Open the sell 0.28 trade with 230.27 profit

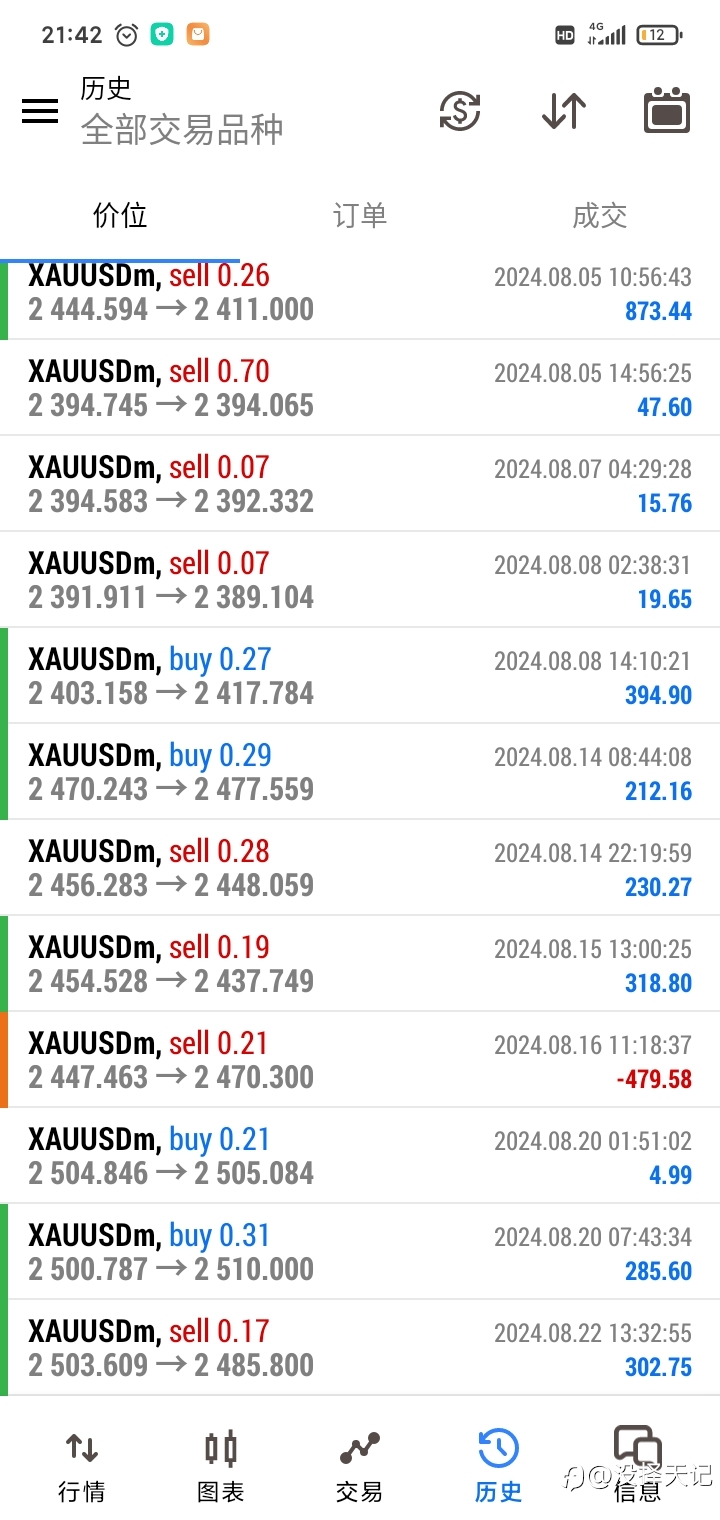coord(360,867)
